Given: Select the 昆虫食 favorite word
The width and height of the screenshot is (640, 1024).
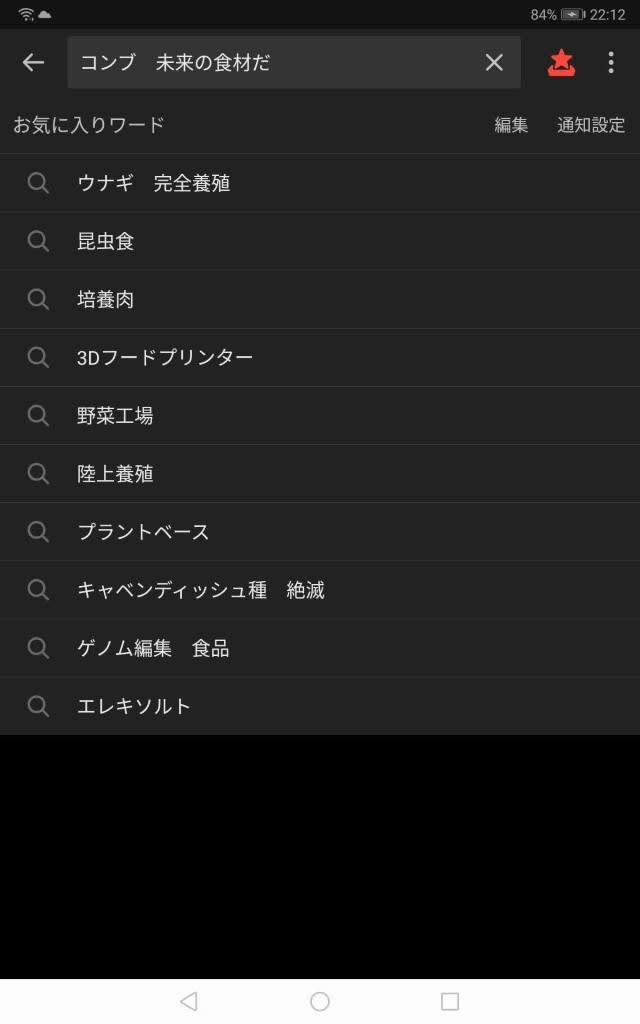Looking at the screenshot, I should pyautogui.click(x=106, y=241).
